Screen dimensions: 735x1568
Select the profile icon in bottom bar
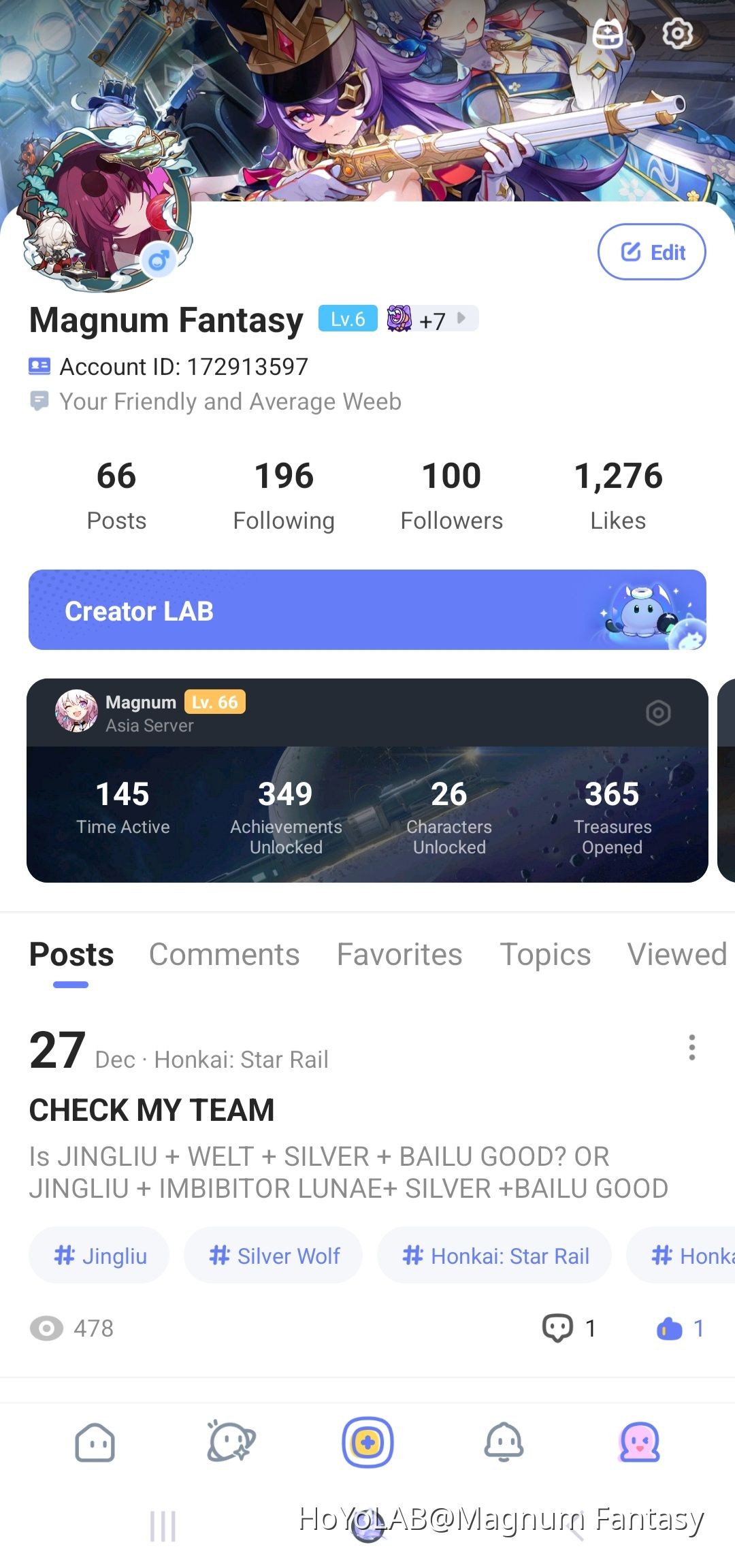(640, 1441)
